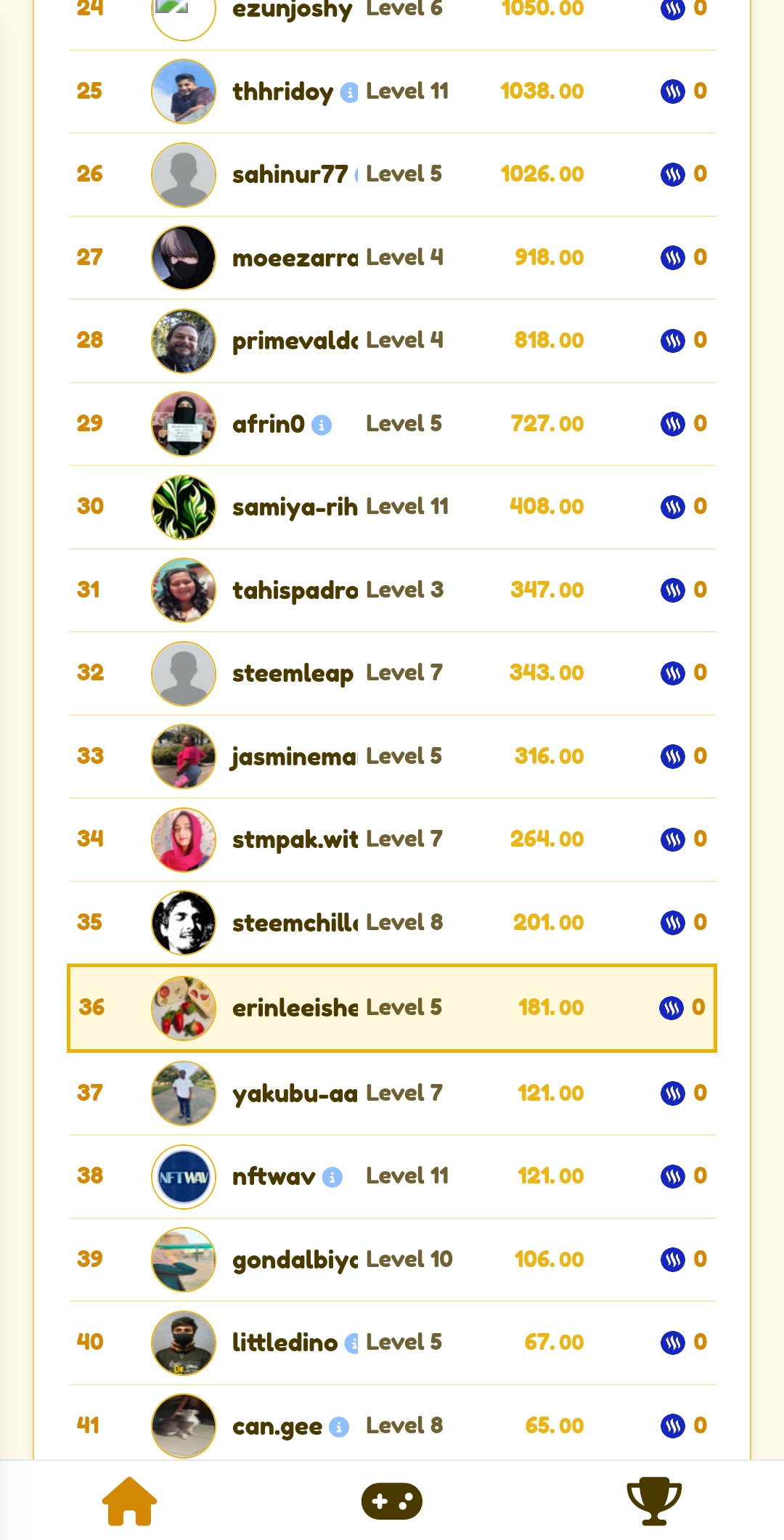Tap the info icon beside can.gee

[x=339, y=1427]
